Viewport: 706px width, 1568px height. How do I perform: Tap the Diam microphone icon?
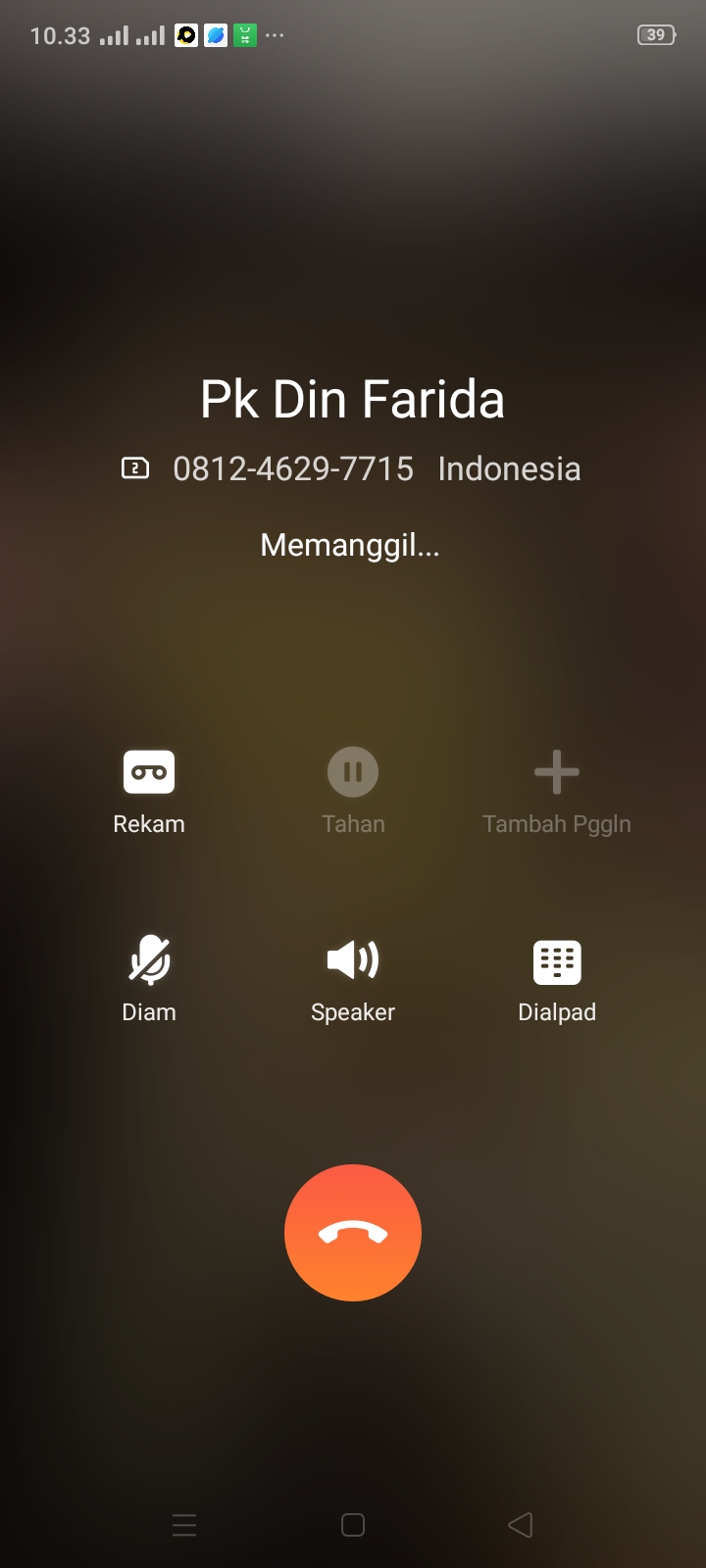(x=148, y=960)
